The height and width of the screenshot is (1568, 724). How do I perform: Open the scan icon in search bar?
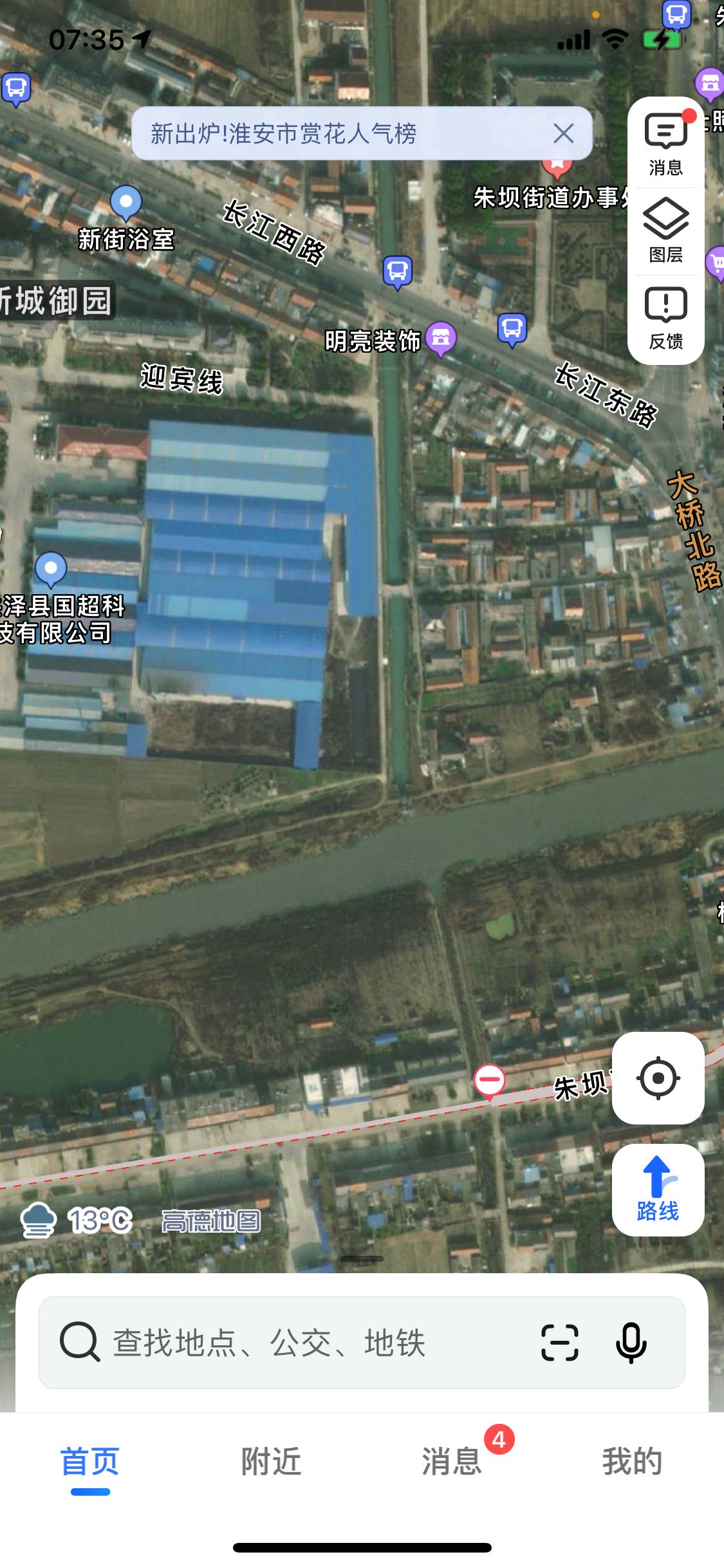pos(560,1343)
